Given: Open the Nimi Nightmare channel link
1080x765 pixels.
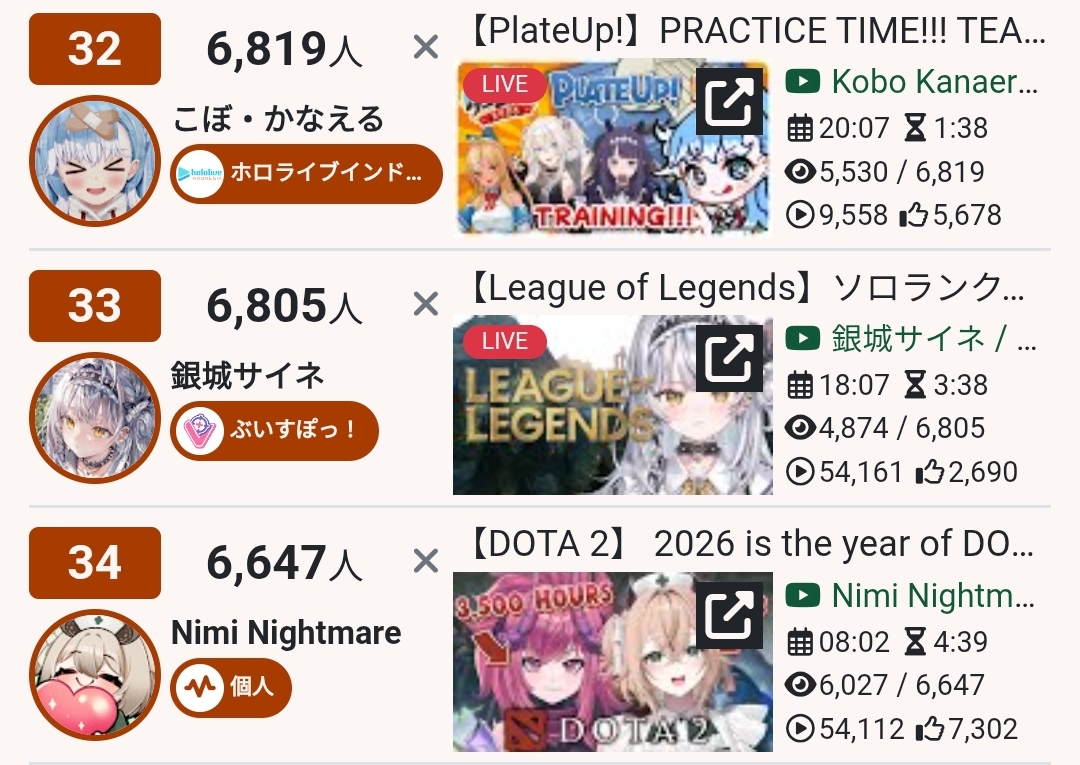Looking at the screenshot, I should 911,596.
